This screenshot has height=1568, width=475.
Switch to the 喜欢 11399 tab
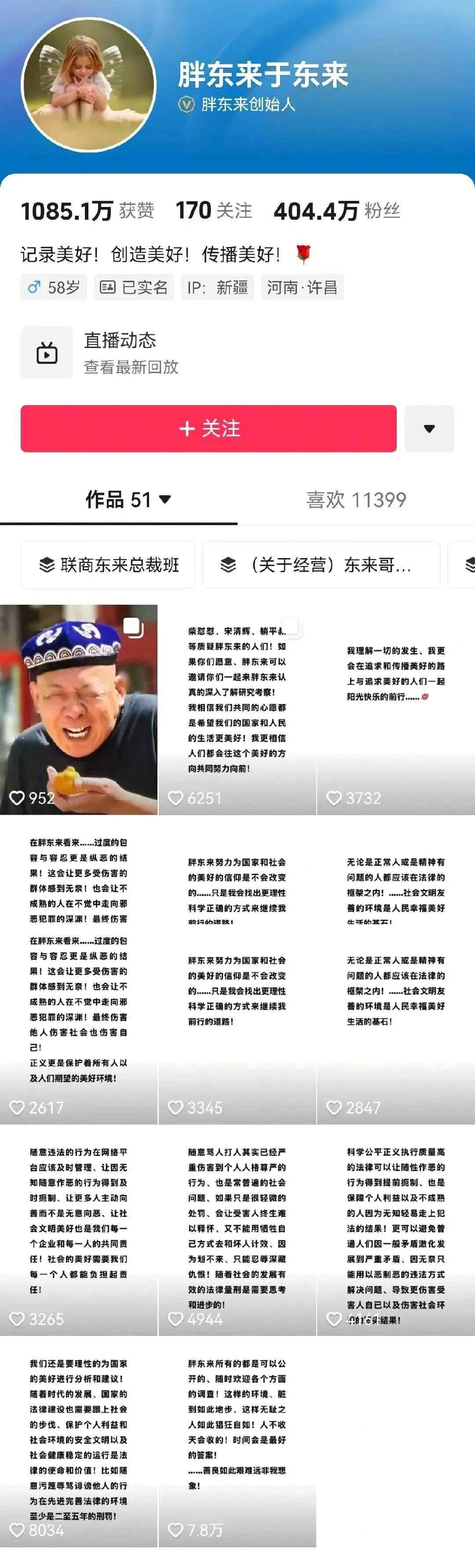click(x=356, y=500)
